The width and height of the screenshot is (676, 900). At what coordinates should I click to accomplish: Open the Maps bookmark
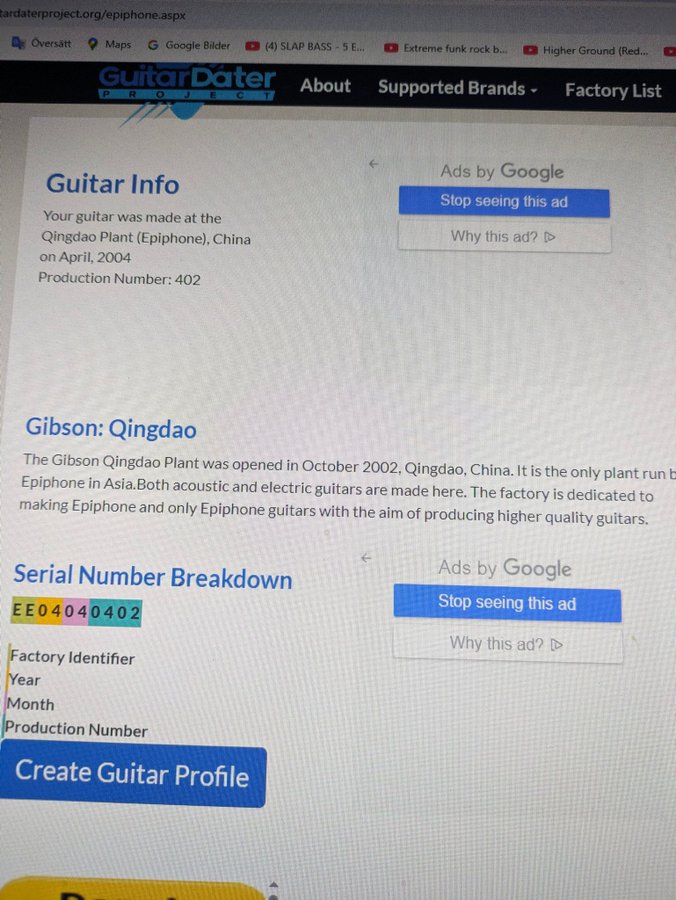110,44
